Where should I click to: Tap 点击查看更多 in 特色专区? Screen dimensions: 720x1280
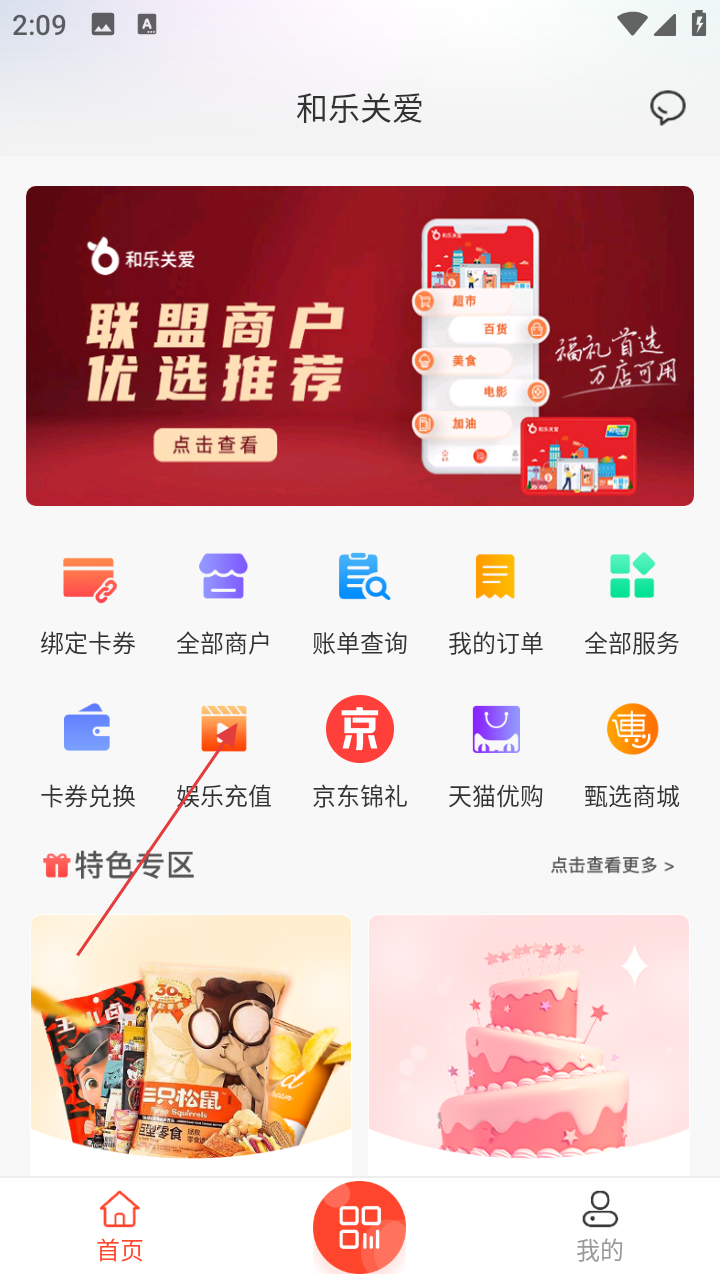point(612,865)
